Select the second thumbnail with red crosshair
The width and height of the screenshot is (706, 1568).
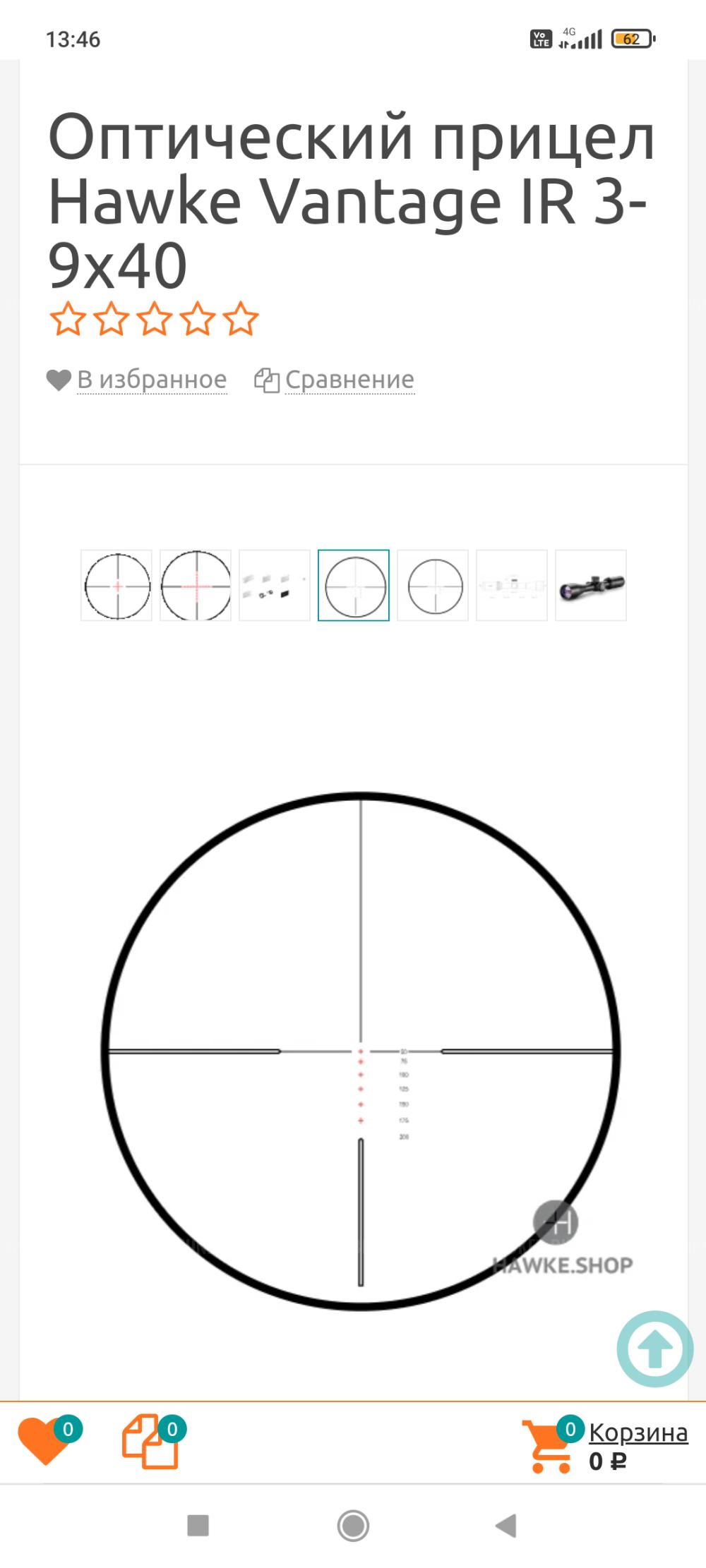[196, 586]
